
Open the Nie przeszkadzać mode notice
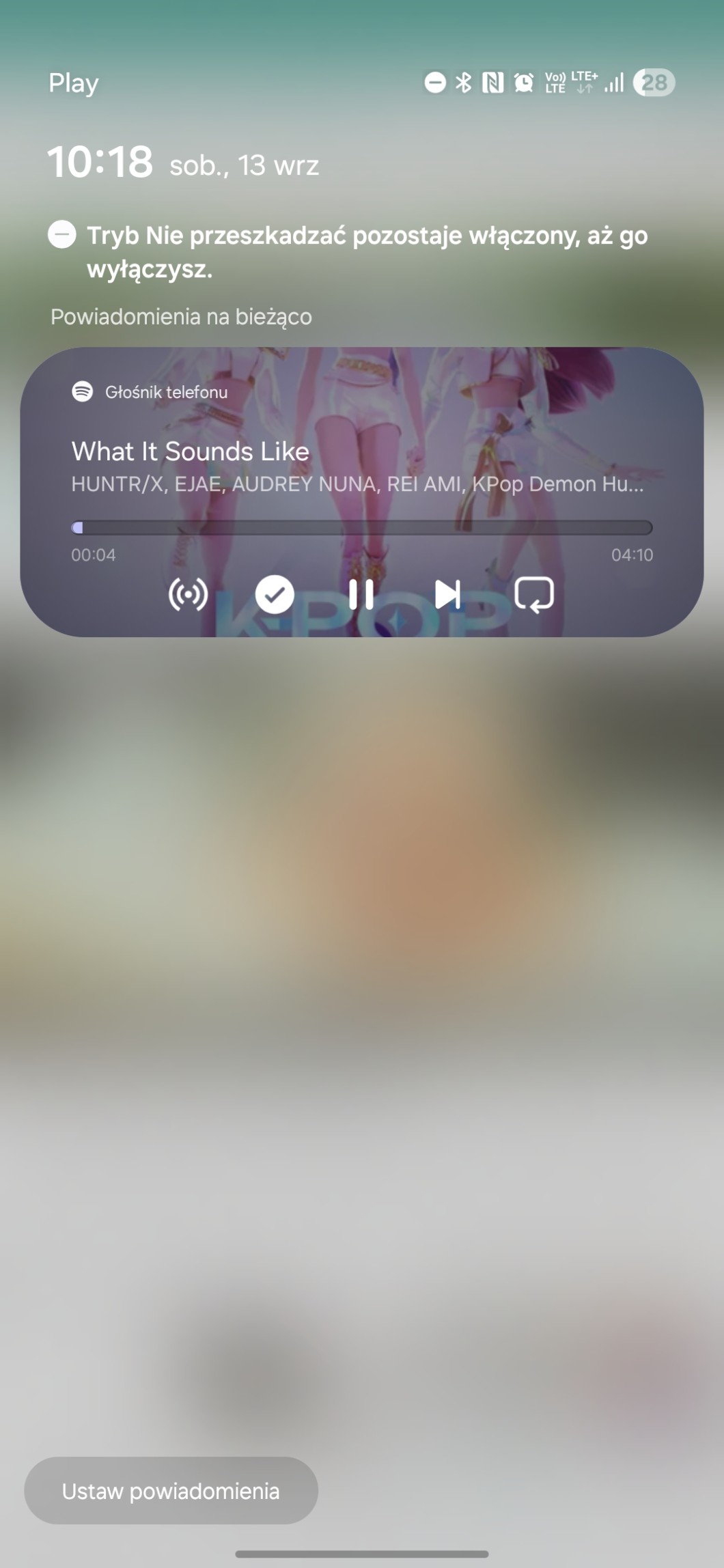[366, 251]
